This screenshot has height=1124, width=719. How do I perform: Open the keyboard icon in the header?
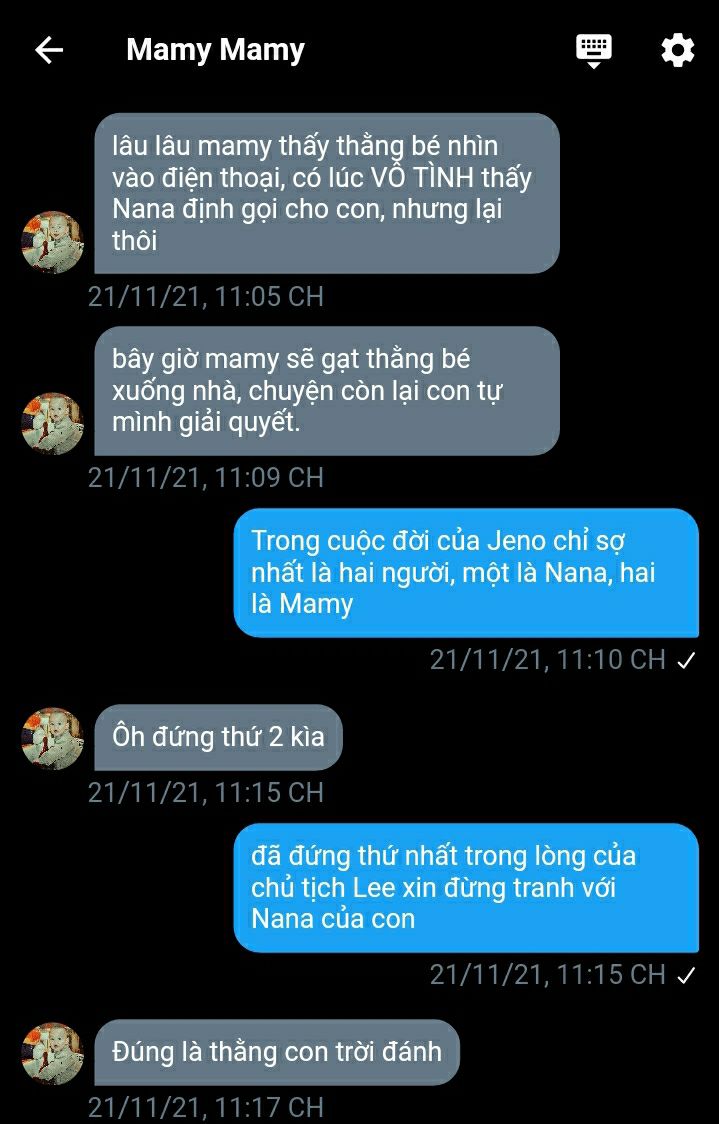593,49
